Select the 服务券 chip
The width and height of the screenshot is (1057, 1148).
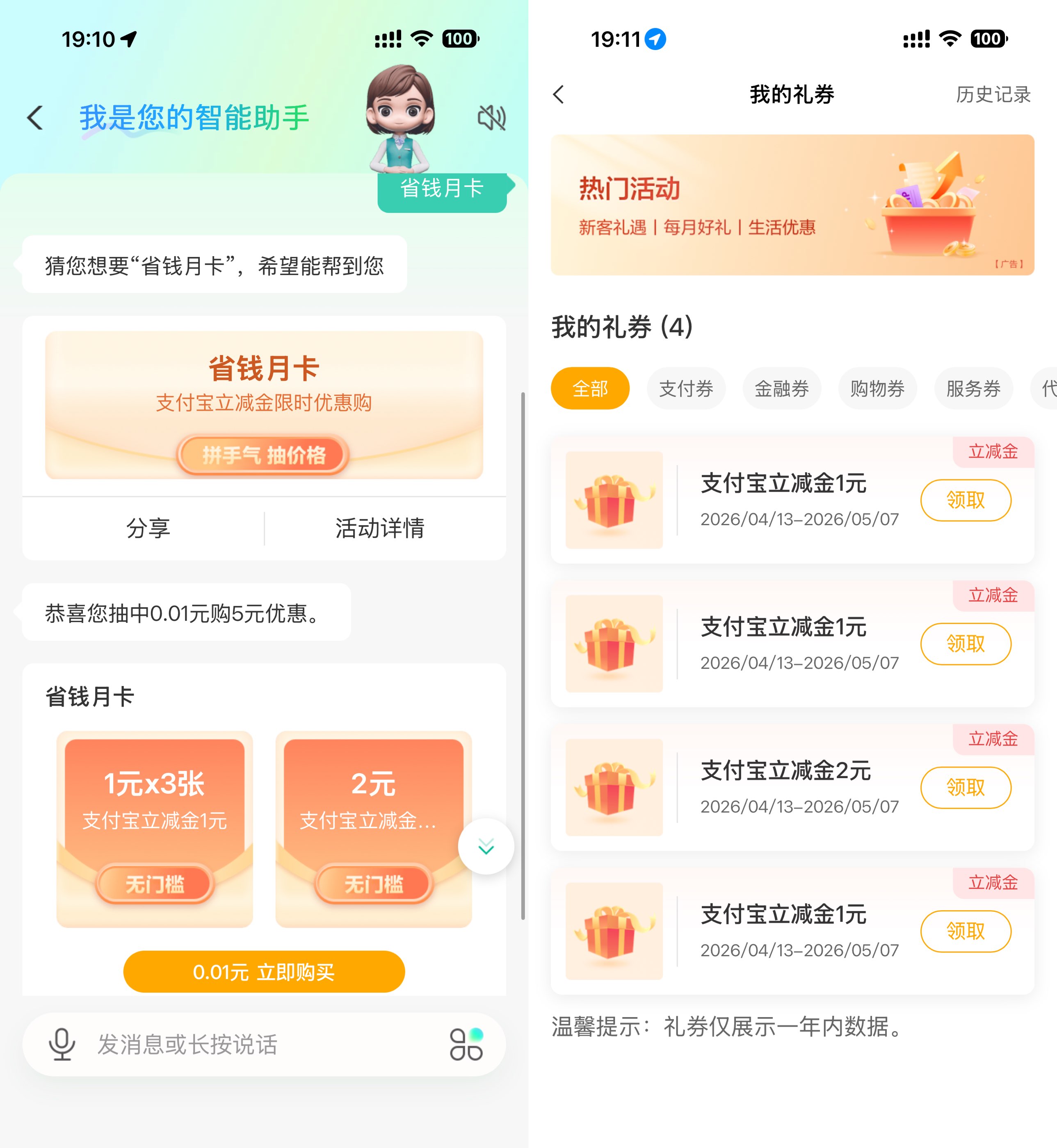point(973,388)
